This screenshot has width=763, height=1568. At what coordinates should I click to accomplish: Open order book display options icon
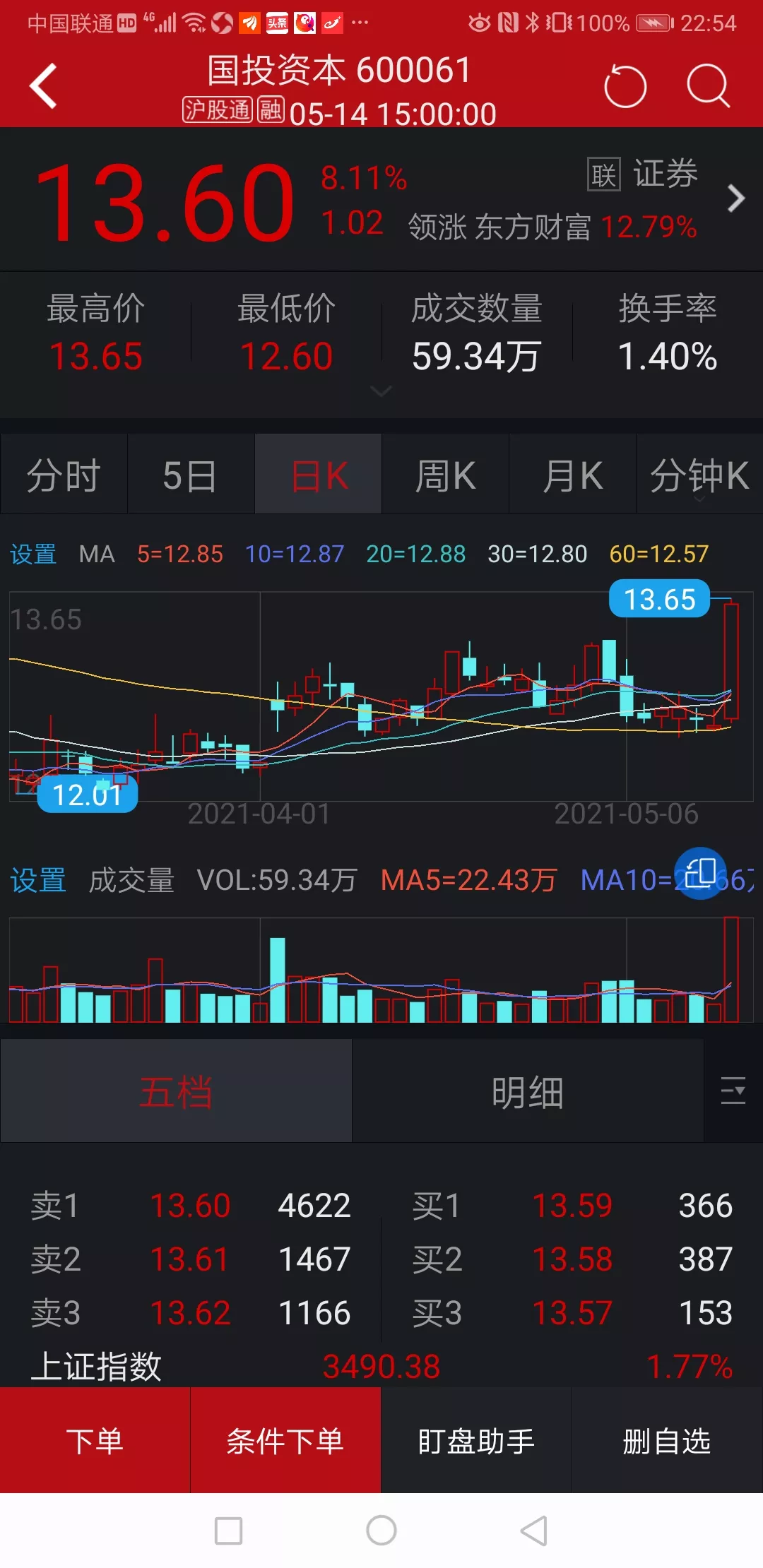point(733,1091)
